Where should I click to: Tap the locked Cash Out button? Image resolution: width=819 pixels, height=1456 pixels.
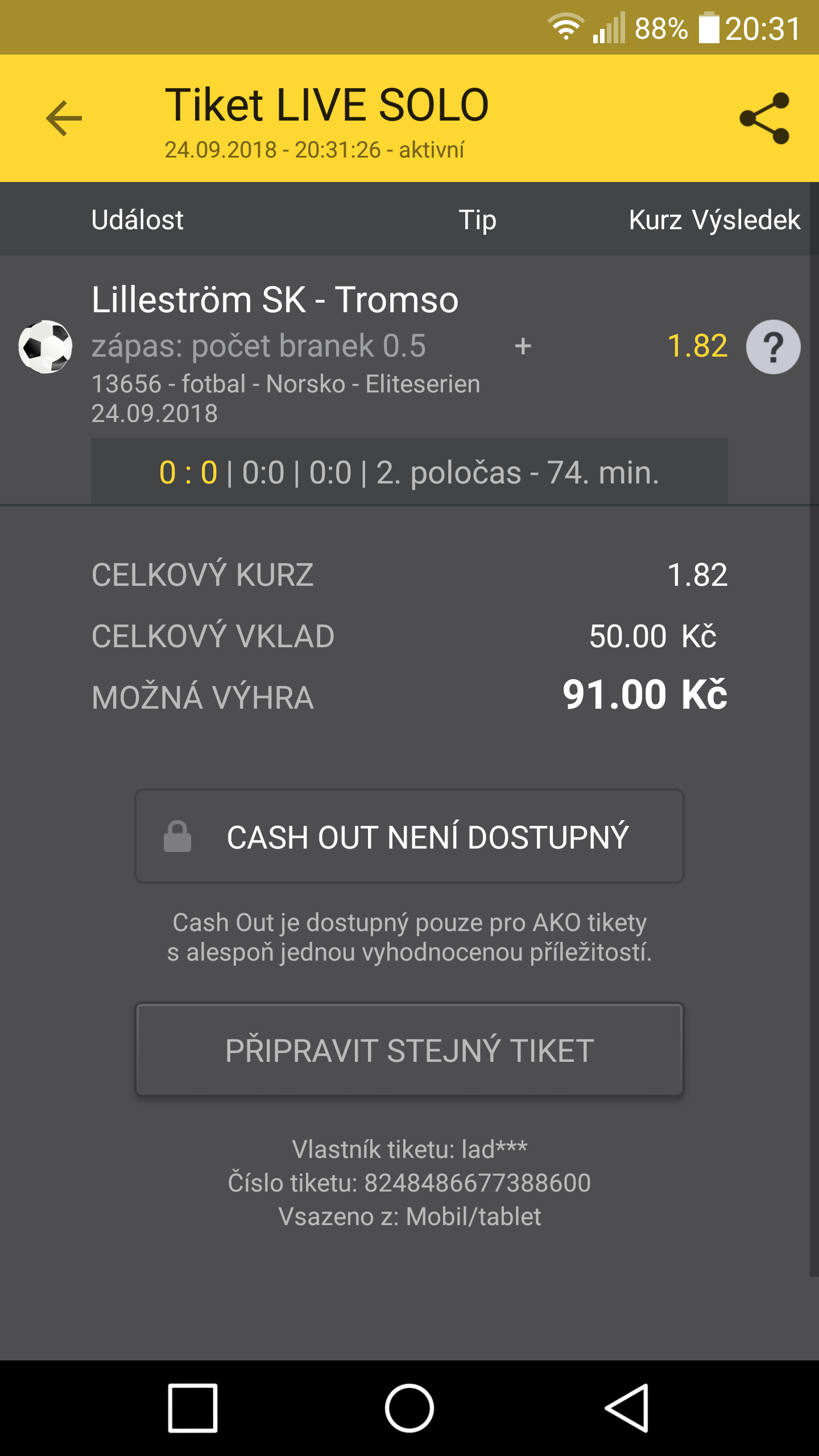(x=409, y=836)
